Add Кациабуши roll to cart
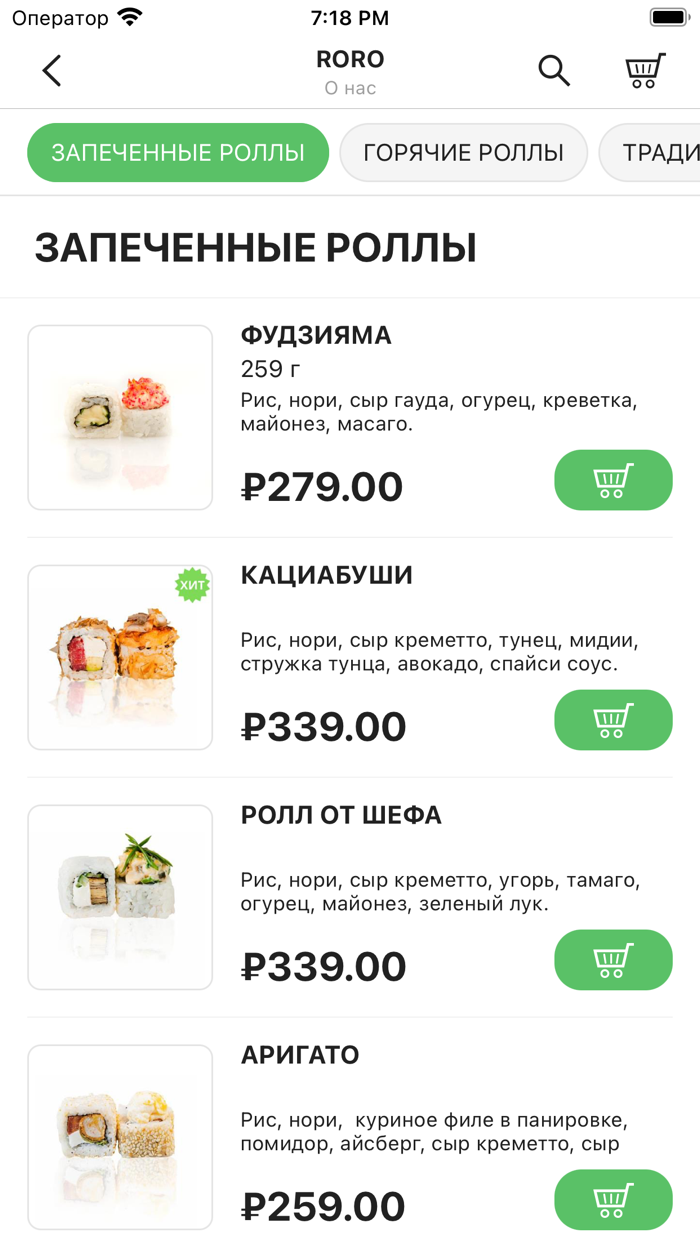This screenshot has height=1244, width=700. (613, 720)
